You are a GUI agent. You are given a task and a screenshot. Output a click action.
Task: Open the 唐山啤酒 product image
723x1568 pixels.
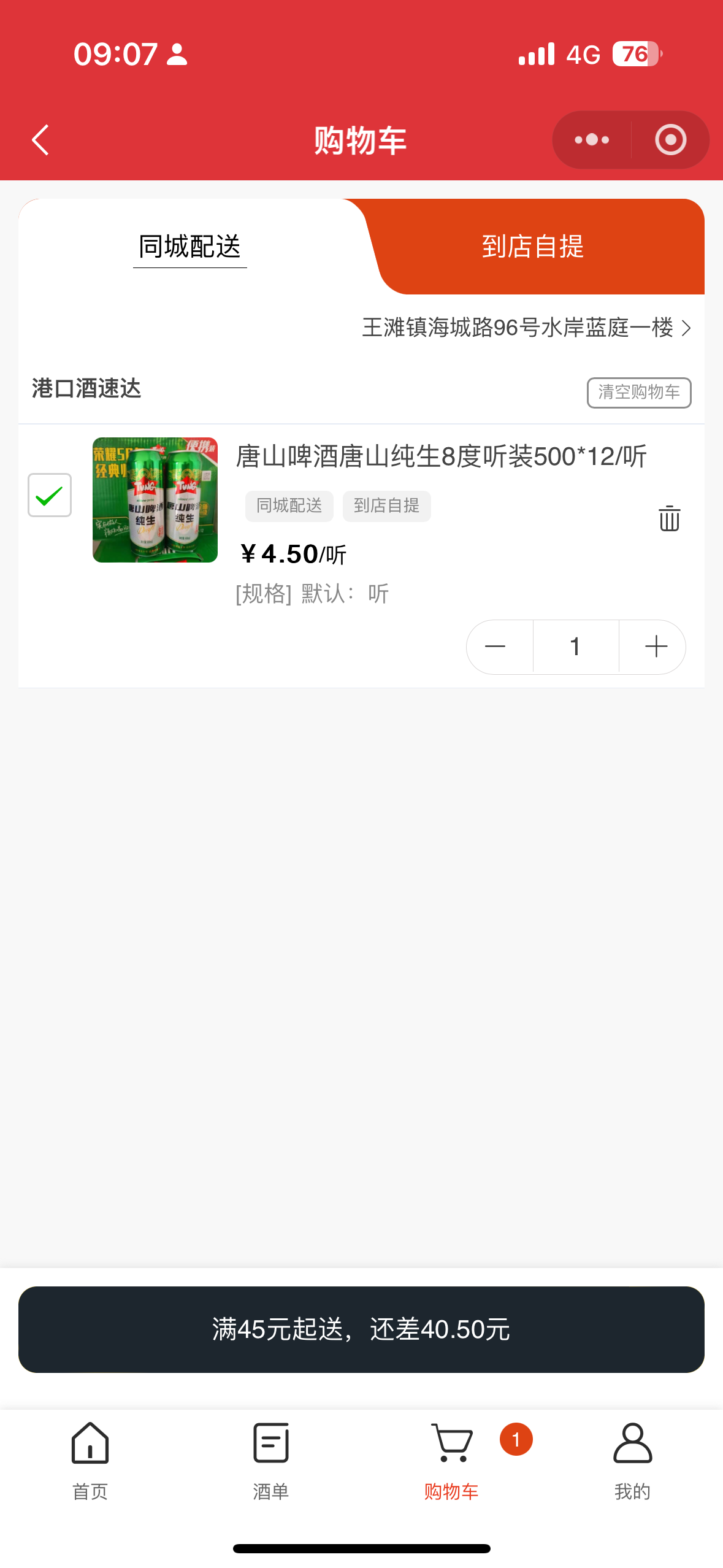click(155, 500)
